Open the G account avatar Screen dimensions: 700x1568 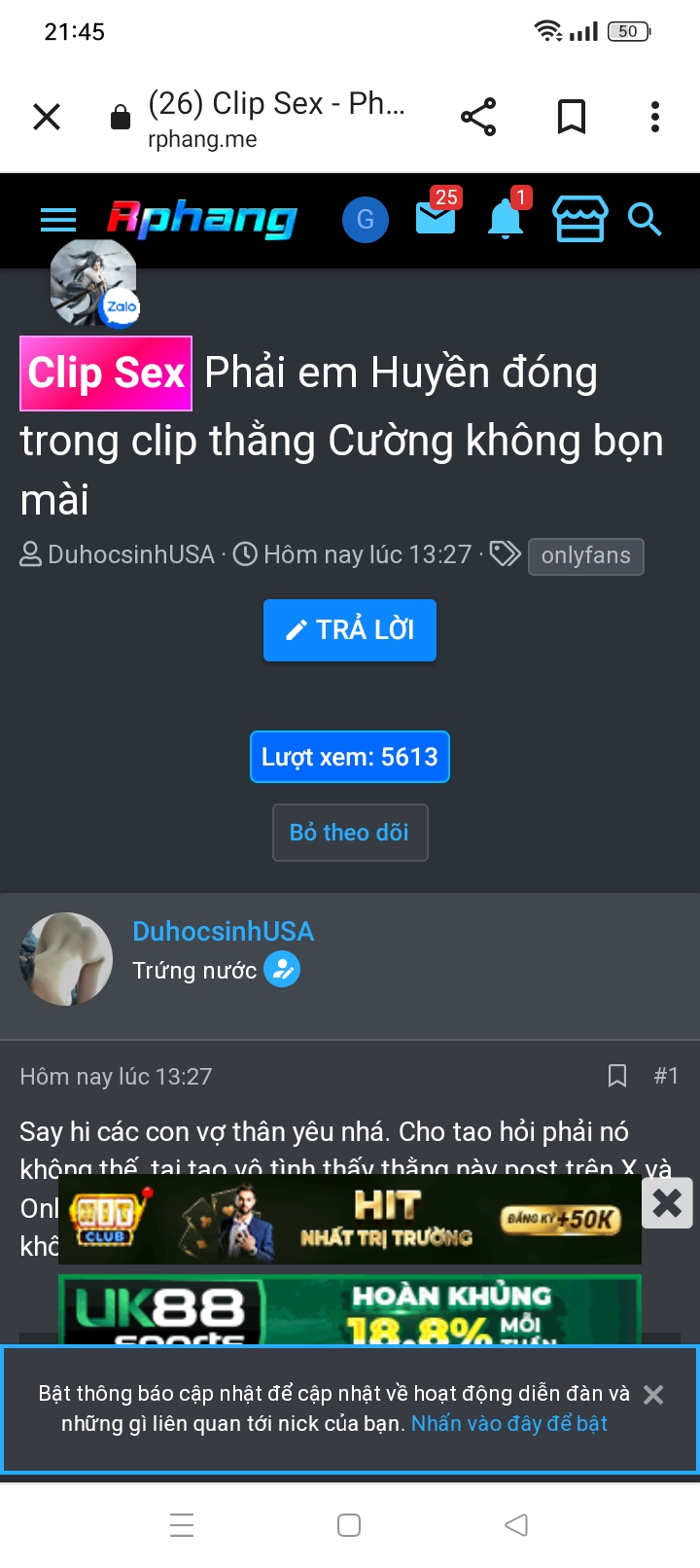tap(366, 220)
